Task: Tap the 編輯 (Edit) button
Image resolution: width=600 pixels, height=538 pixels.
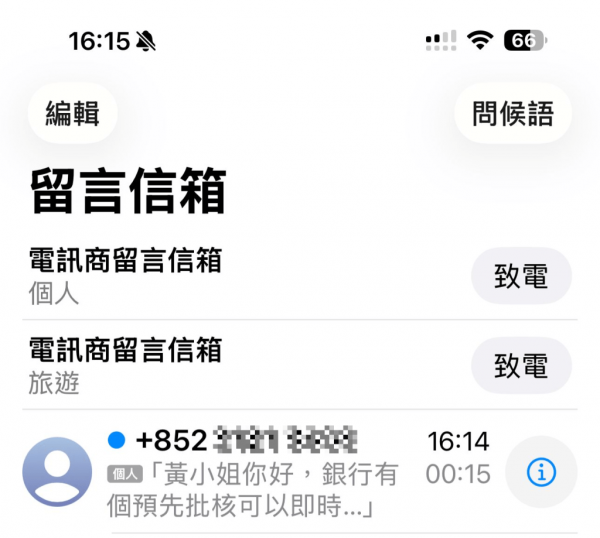Action: point(73,114)
